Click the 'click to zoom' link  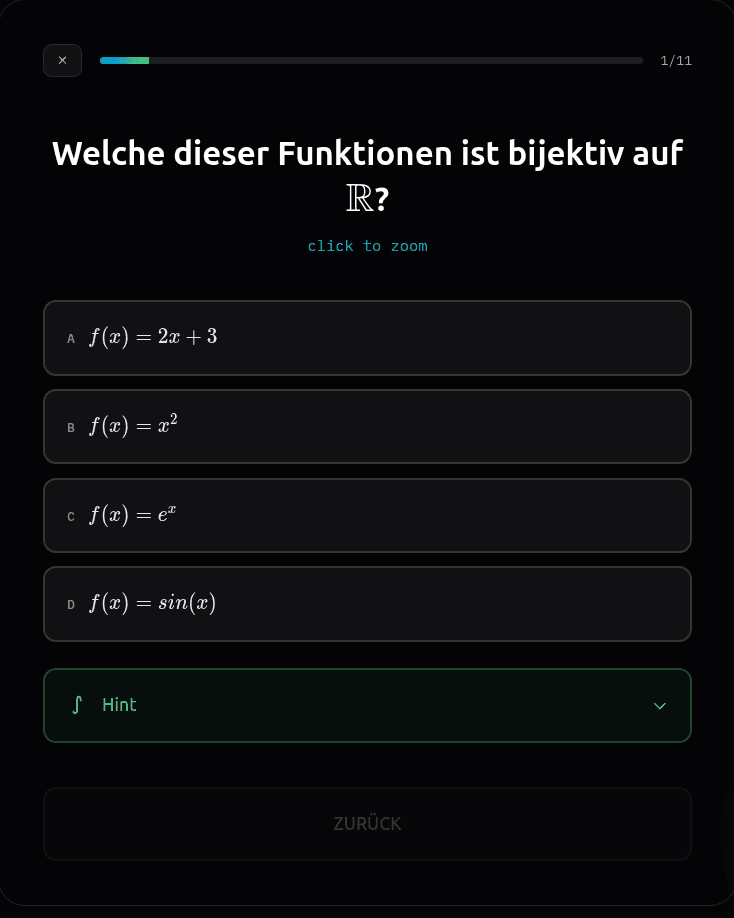click(367, 246)
